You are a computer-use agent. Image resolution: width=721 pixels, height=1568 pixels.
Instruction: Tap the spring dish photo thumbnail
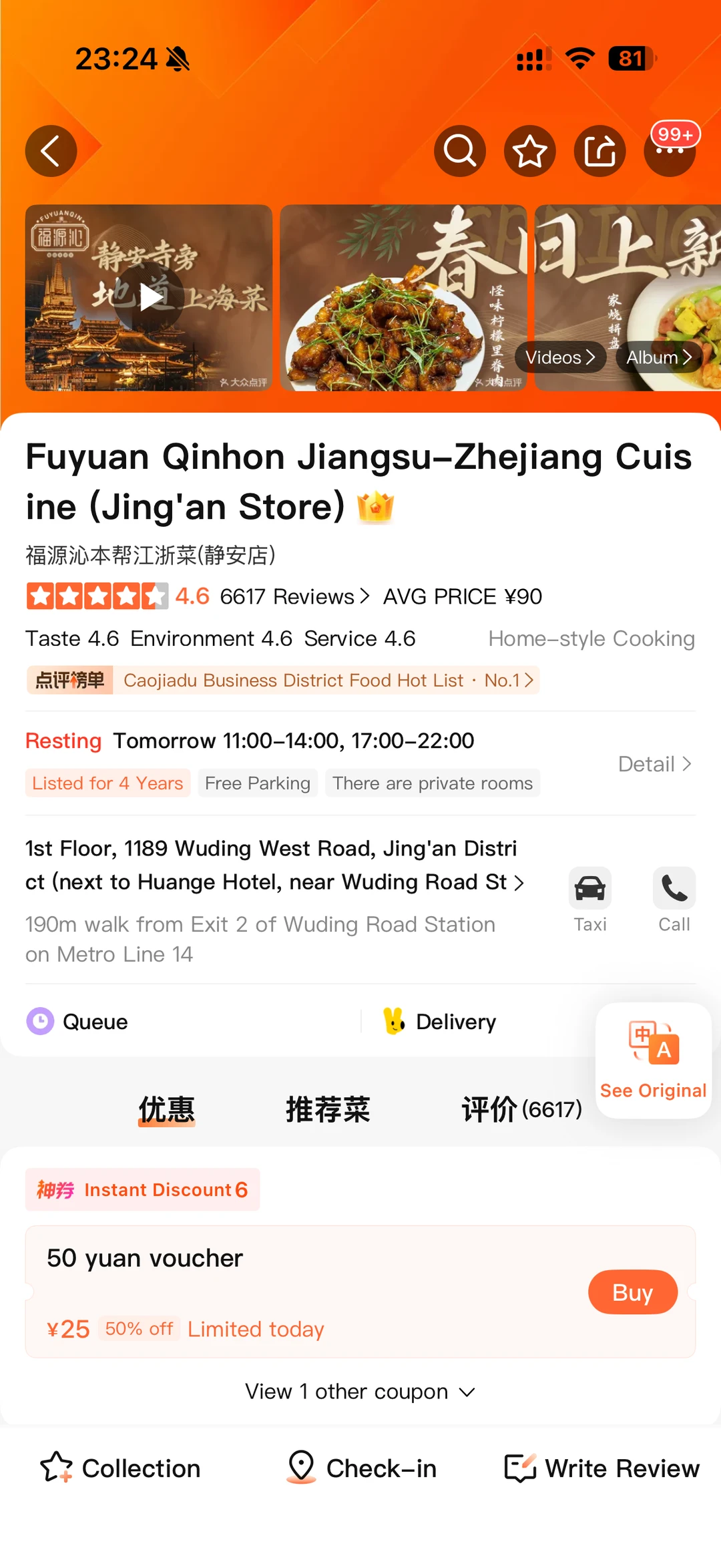[x=403, y=299]
